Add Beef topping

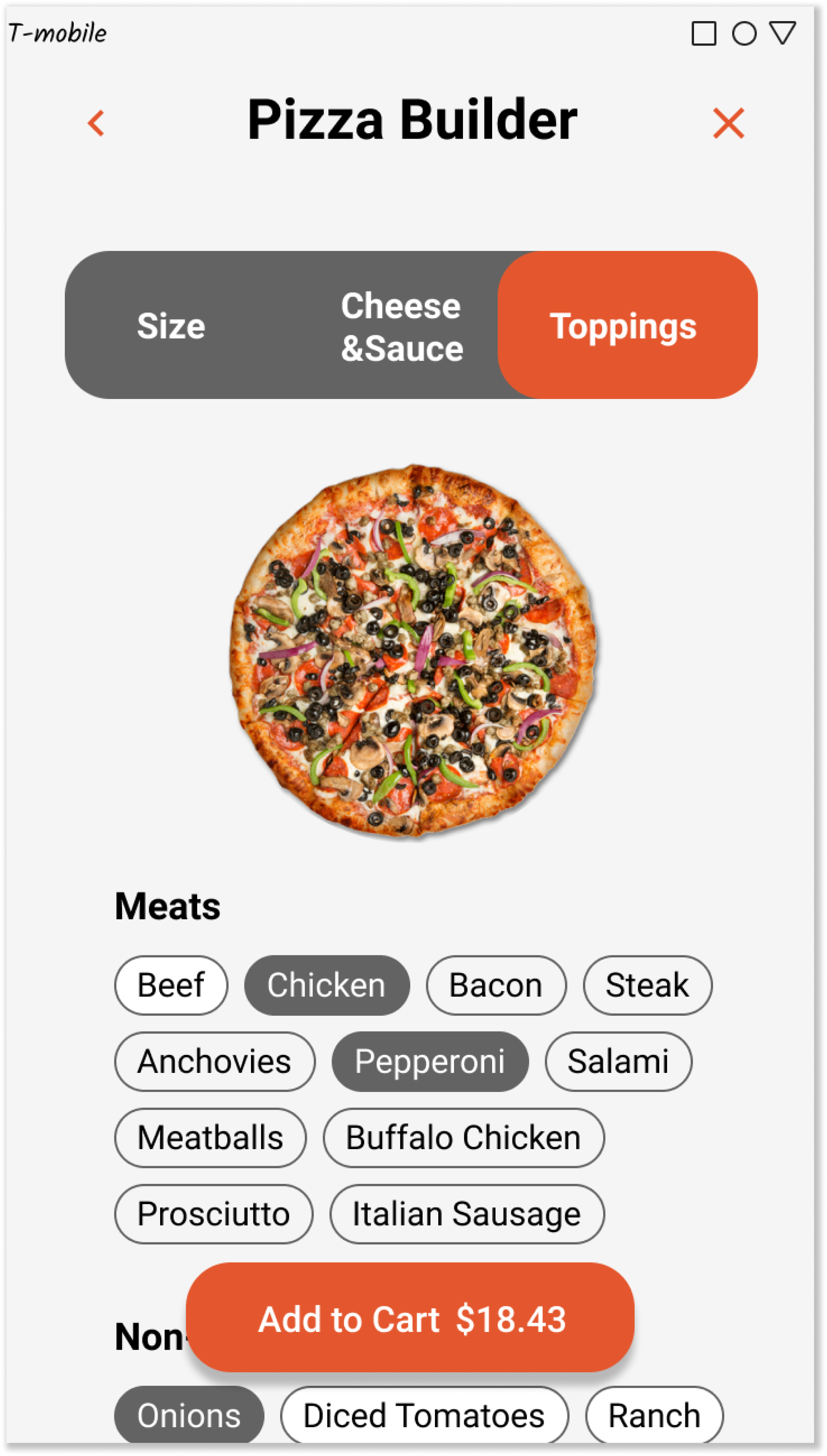click(171, 985)
